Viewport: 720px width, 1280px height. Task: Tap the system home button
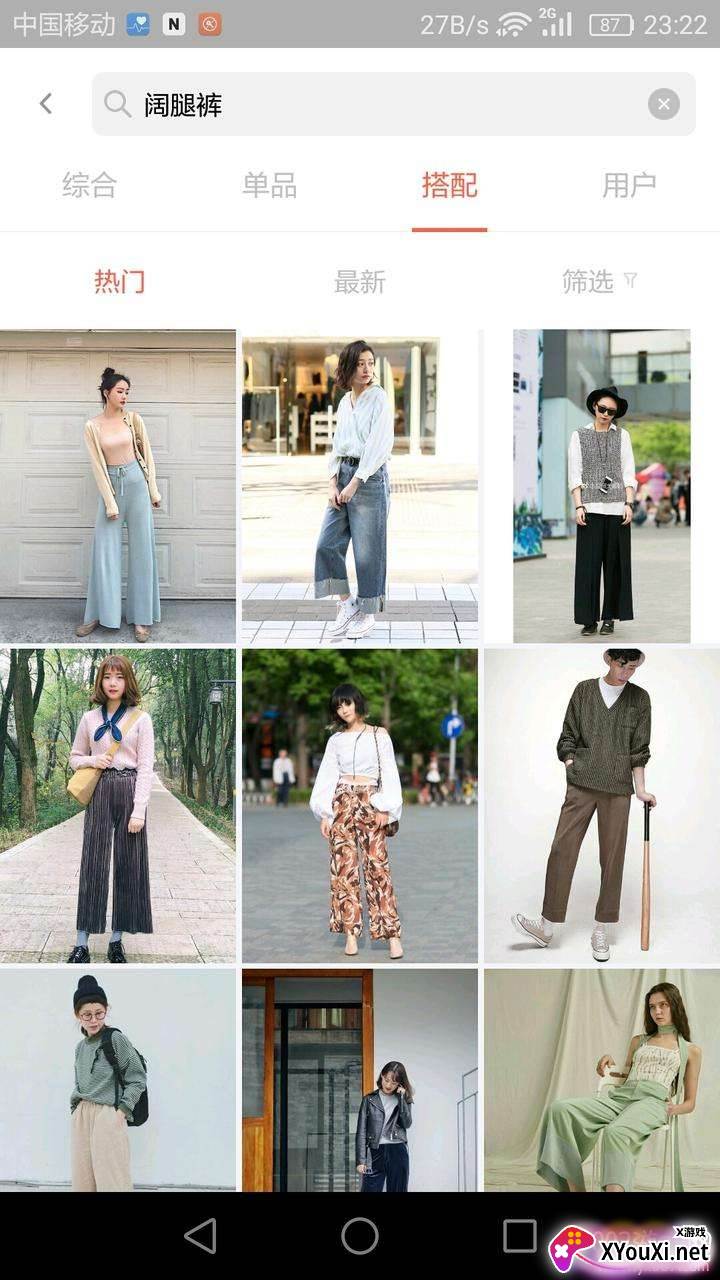(x=360, y=1236)
